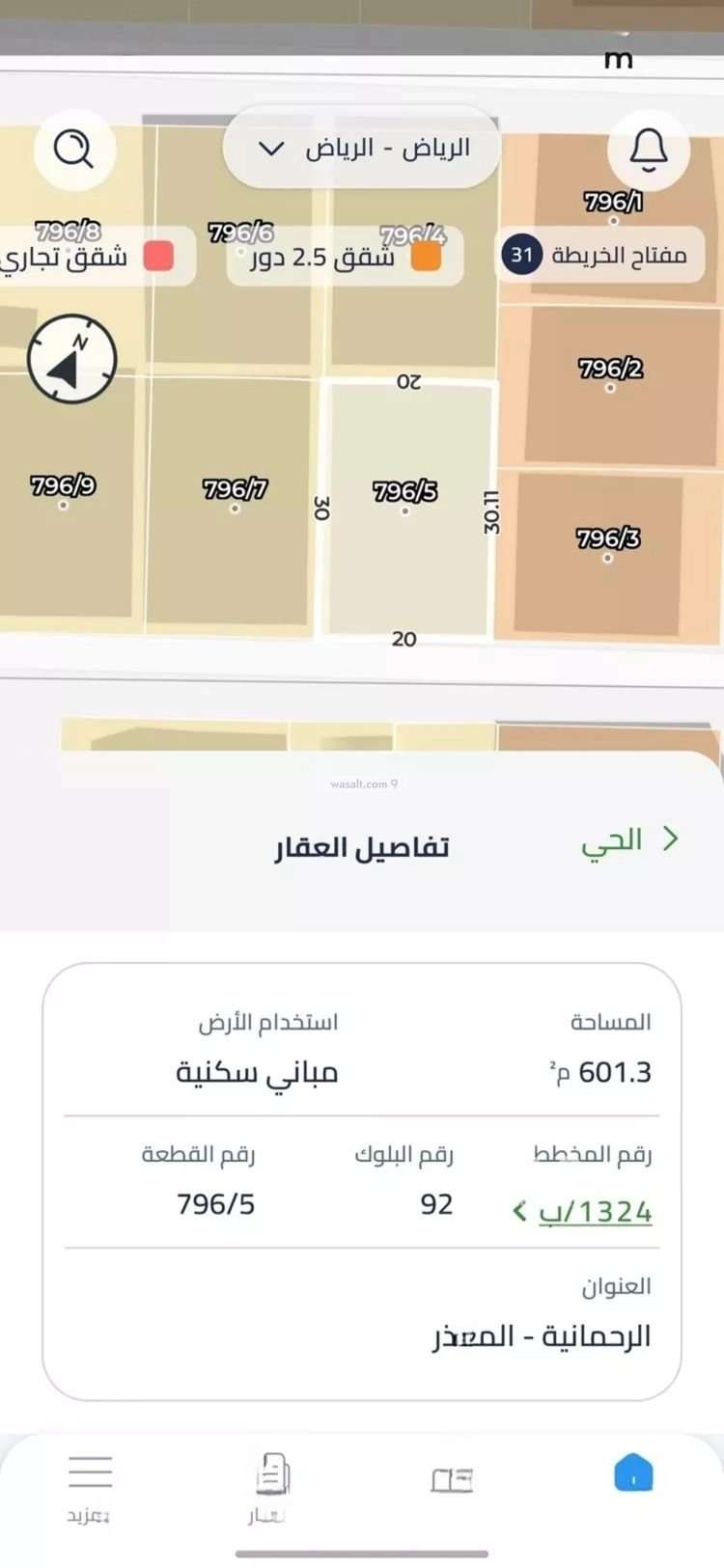Viewport: 724px width, 1568px height.
Task: Switch to the العقار tab
Action: pyautogui.click(x=270, y=1487)
